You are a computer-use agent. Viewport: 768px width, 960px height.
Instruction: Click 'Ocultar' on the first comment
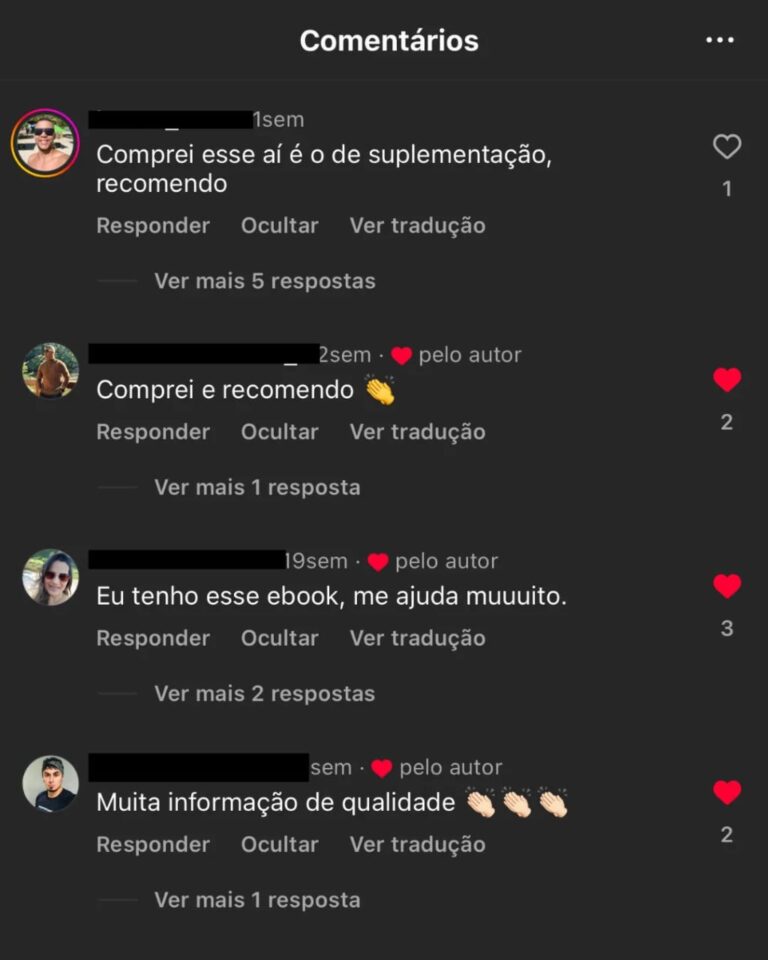[279, 225]
